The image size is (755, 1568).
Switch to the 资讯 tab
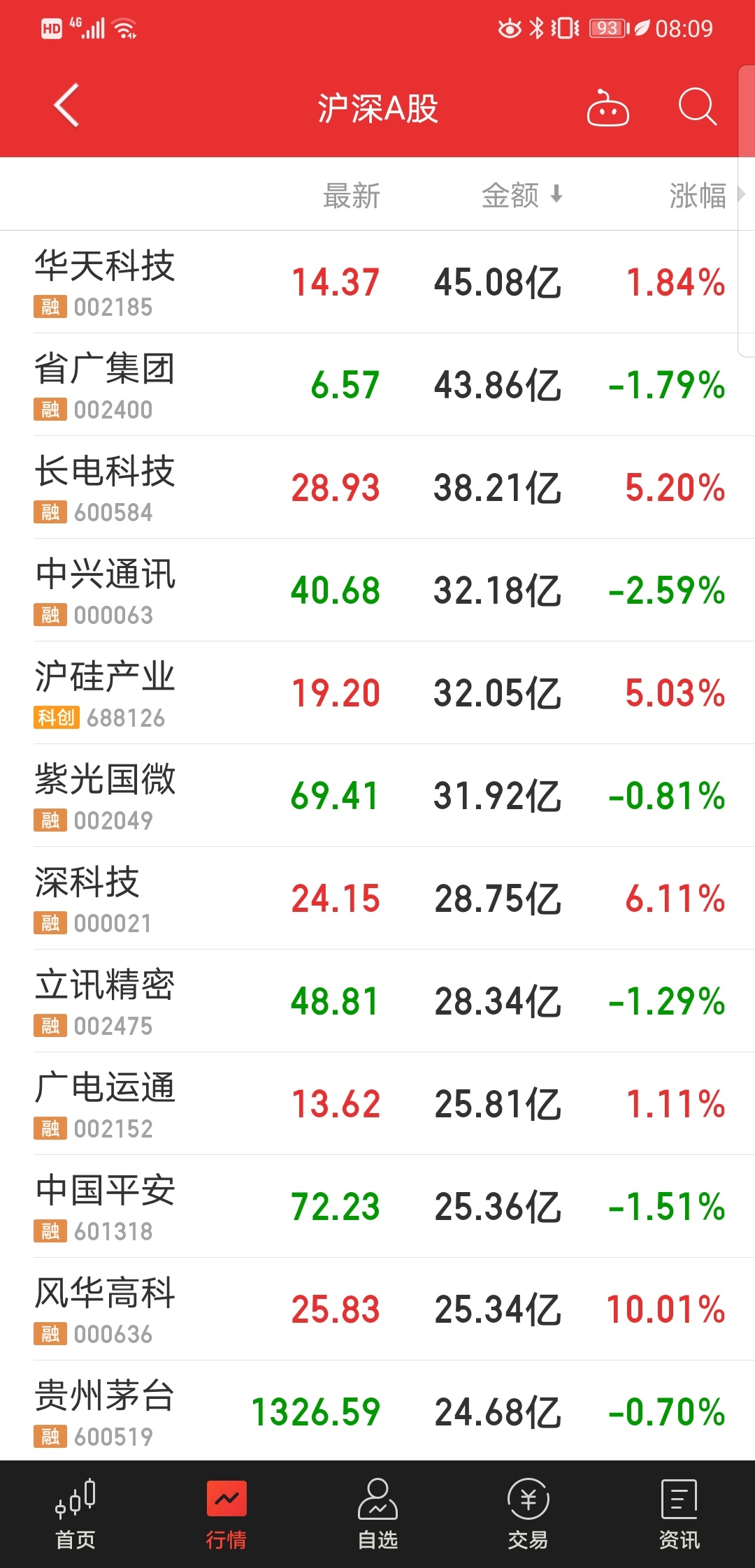tap(679, 1514)
